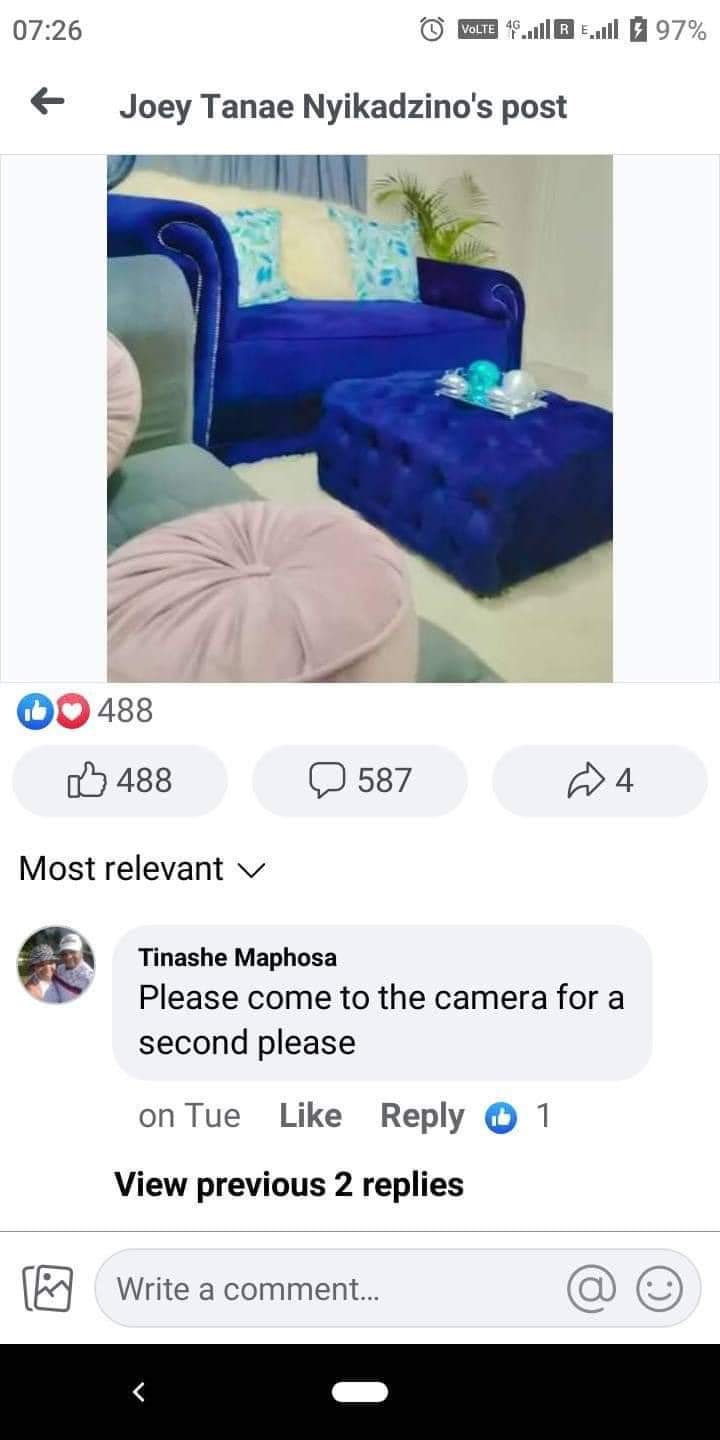Open the emoji picker in comment box

pyautogui.click(x=660, y=1289)
